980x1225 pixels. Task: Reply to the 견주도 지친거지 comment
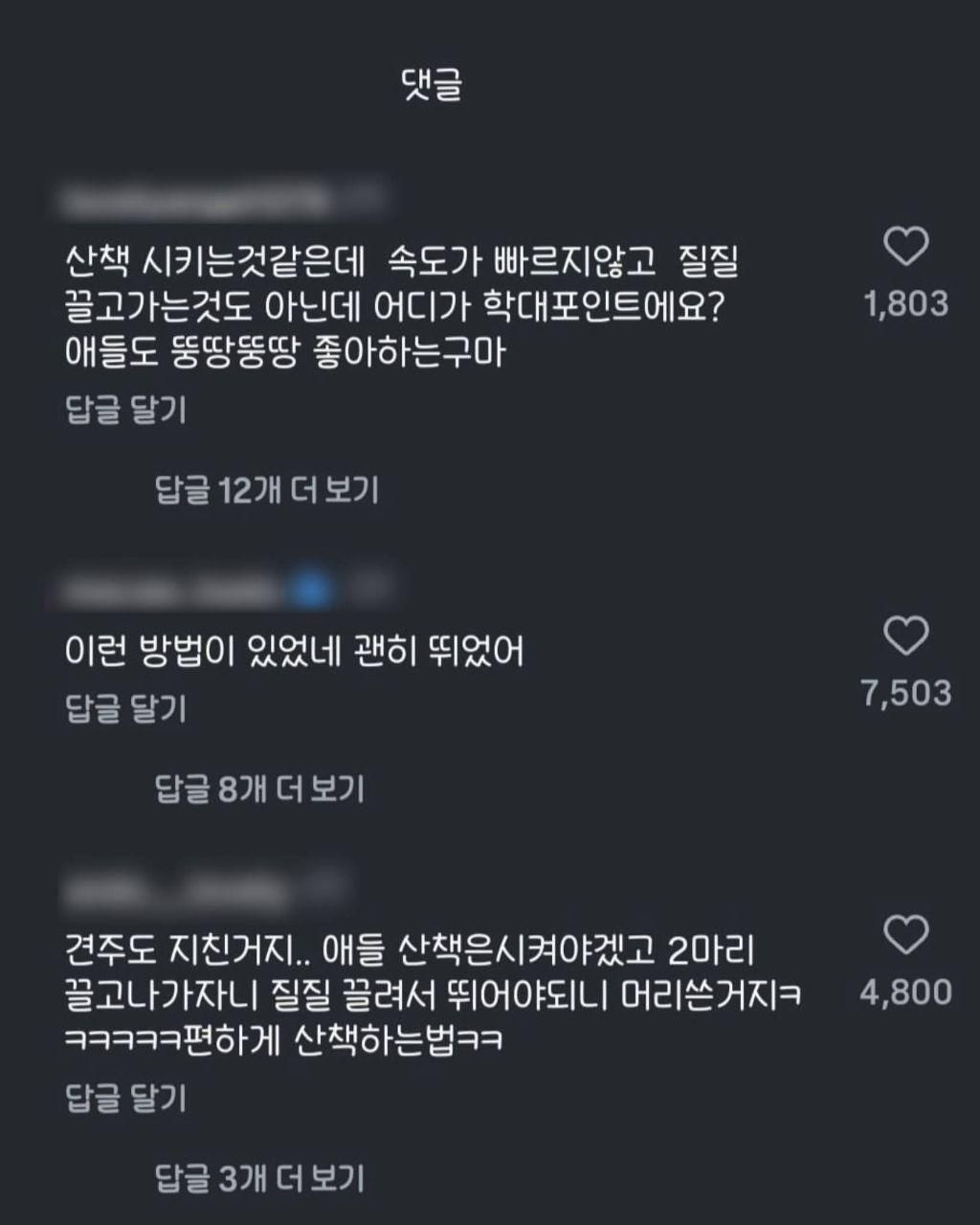[x=124, y=1098]
